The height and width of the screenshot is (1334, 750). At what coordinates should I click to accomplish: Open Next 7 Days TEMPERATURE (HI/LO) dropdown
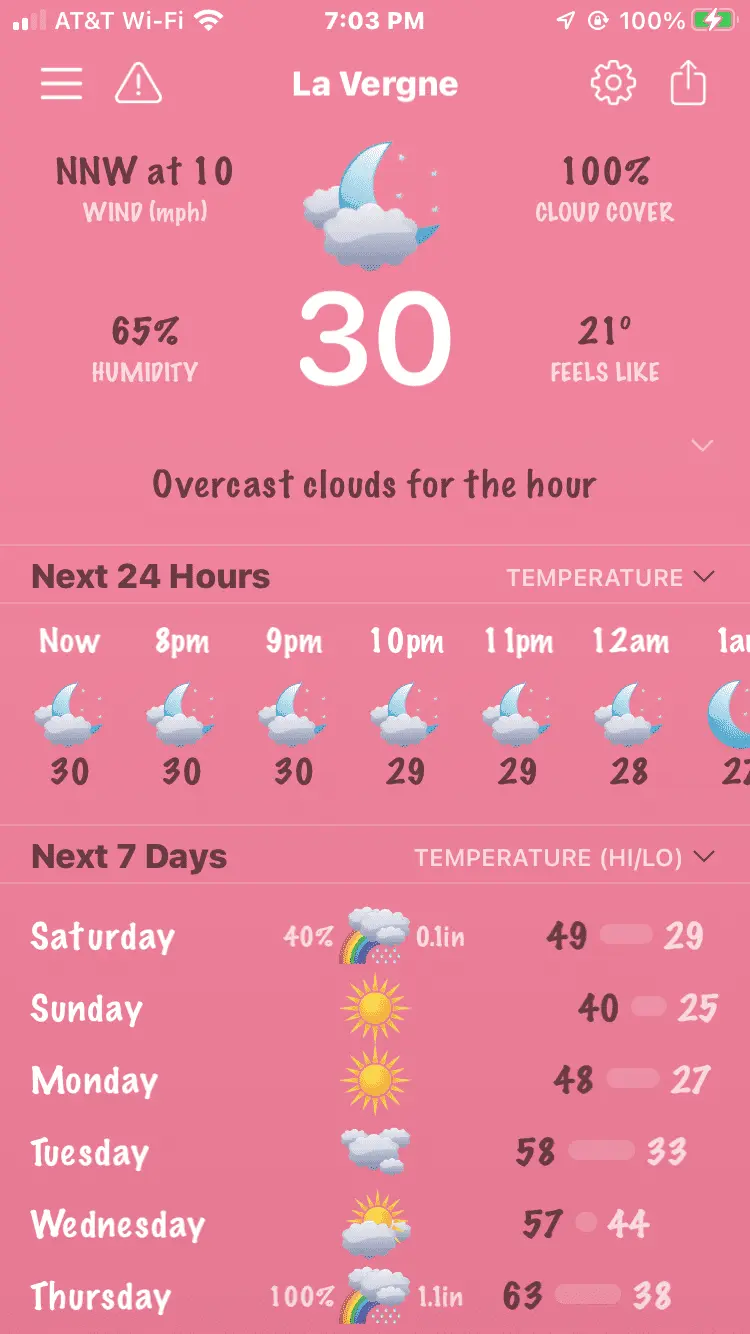point(564,857)
